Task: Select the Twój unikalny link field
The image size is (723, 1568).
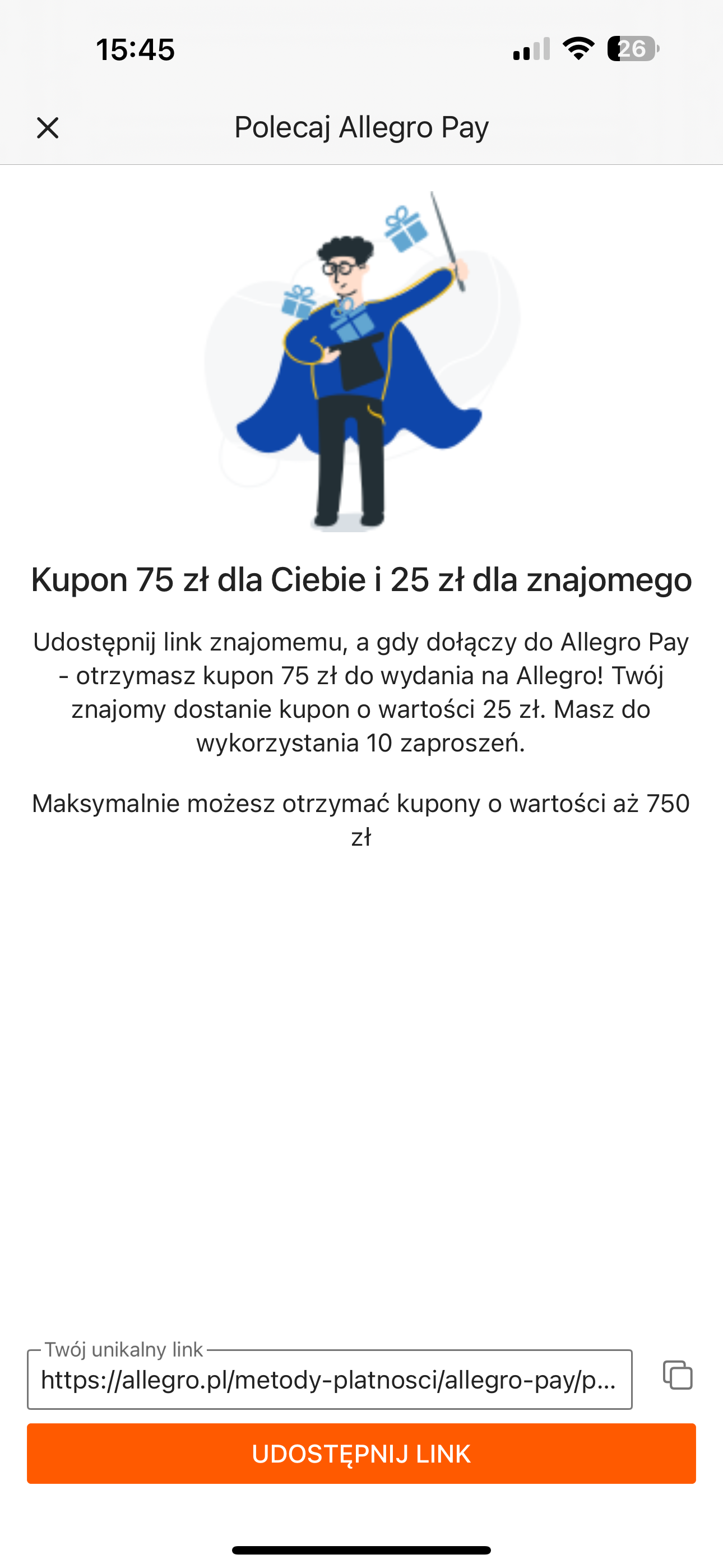Action: [x=329, y=1380]
